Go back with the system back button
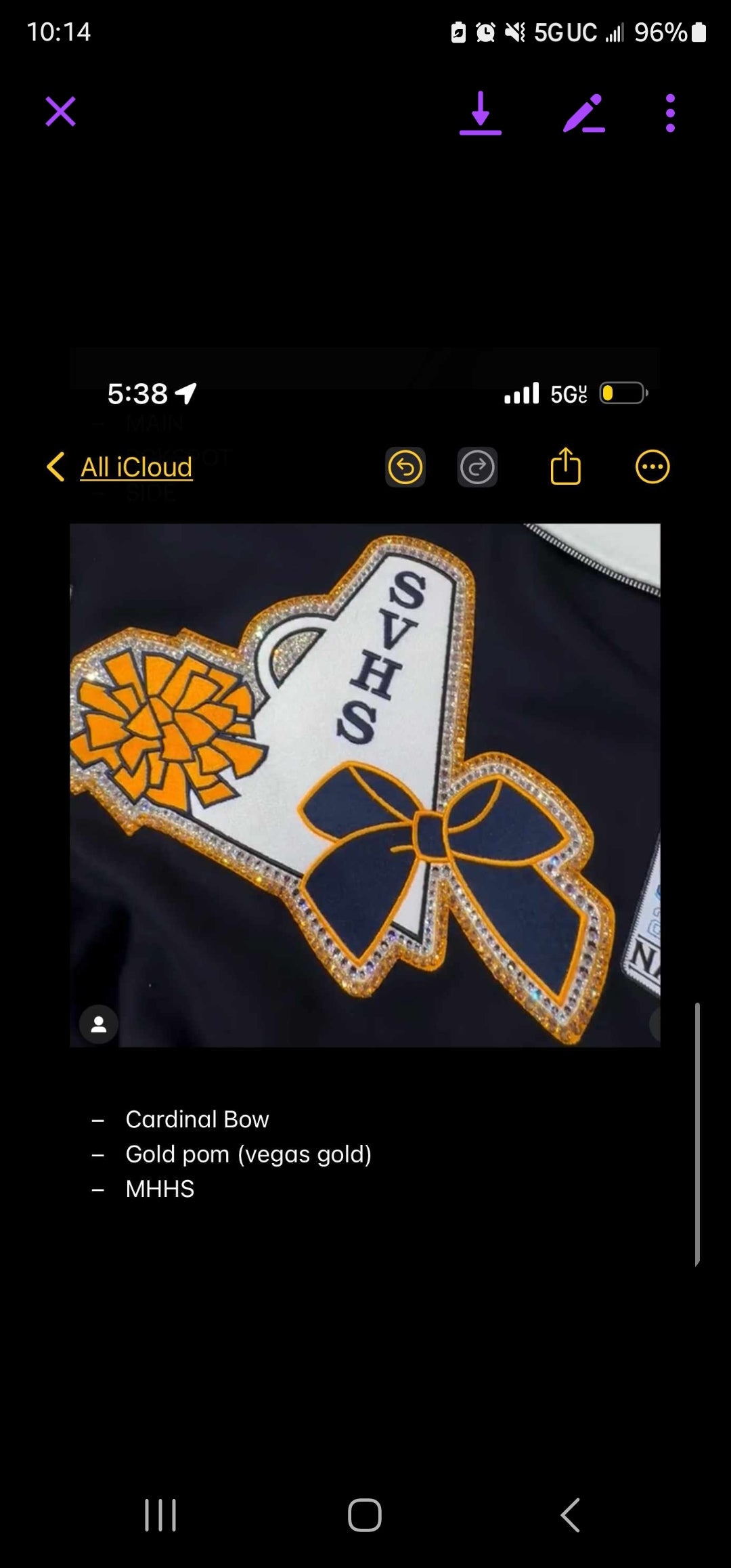Screen dimensions: 731x1568 click(x=570, y=1515)
